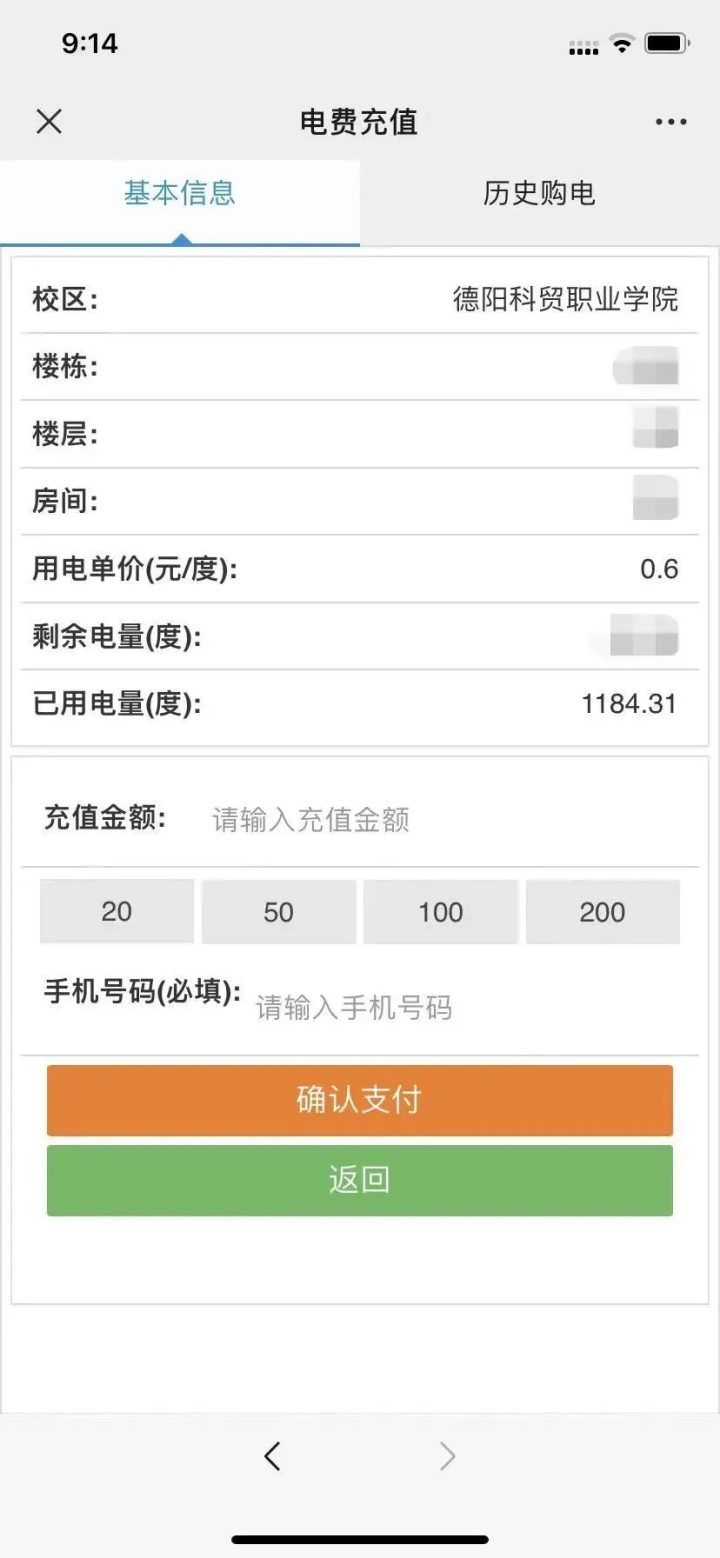Pick the 100 yuan quick amount

(441, 911)
